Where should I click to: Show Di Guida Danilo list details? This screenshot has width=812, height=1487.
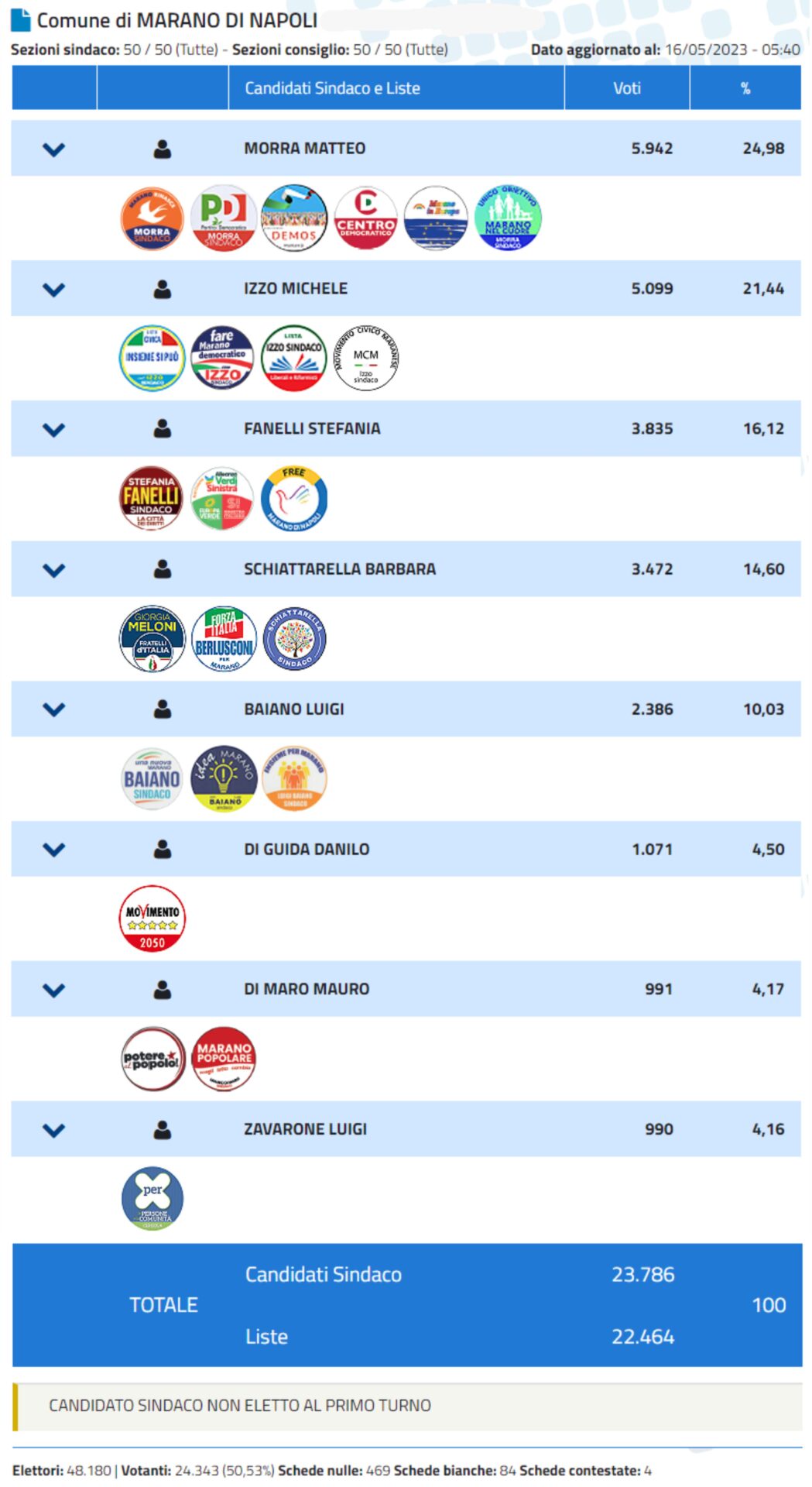tap(53, 850)
